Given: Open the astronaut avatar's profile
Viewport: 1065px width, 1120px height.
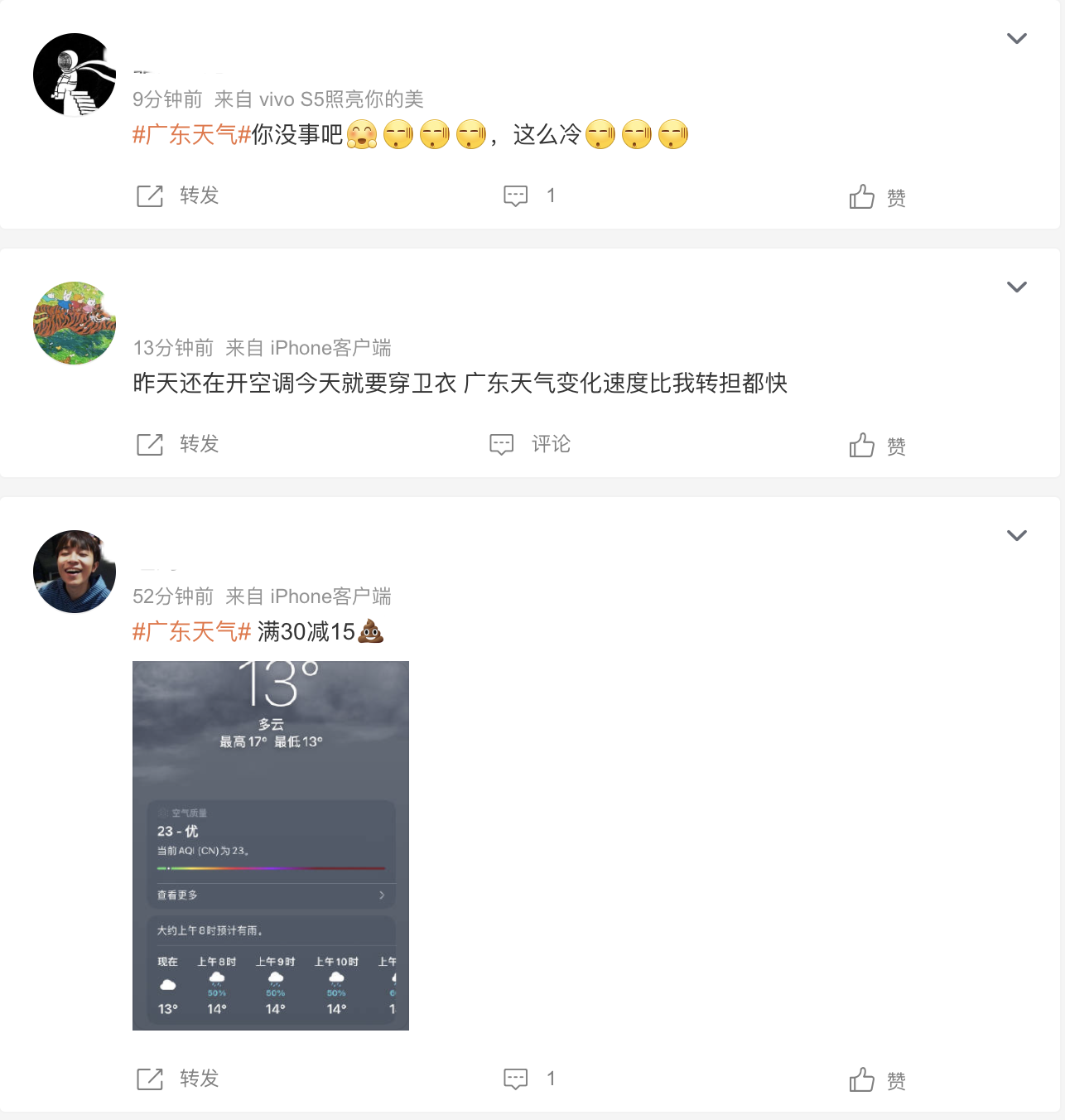Looking at the screenshot, I should 75,75.
